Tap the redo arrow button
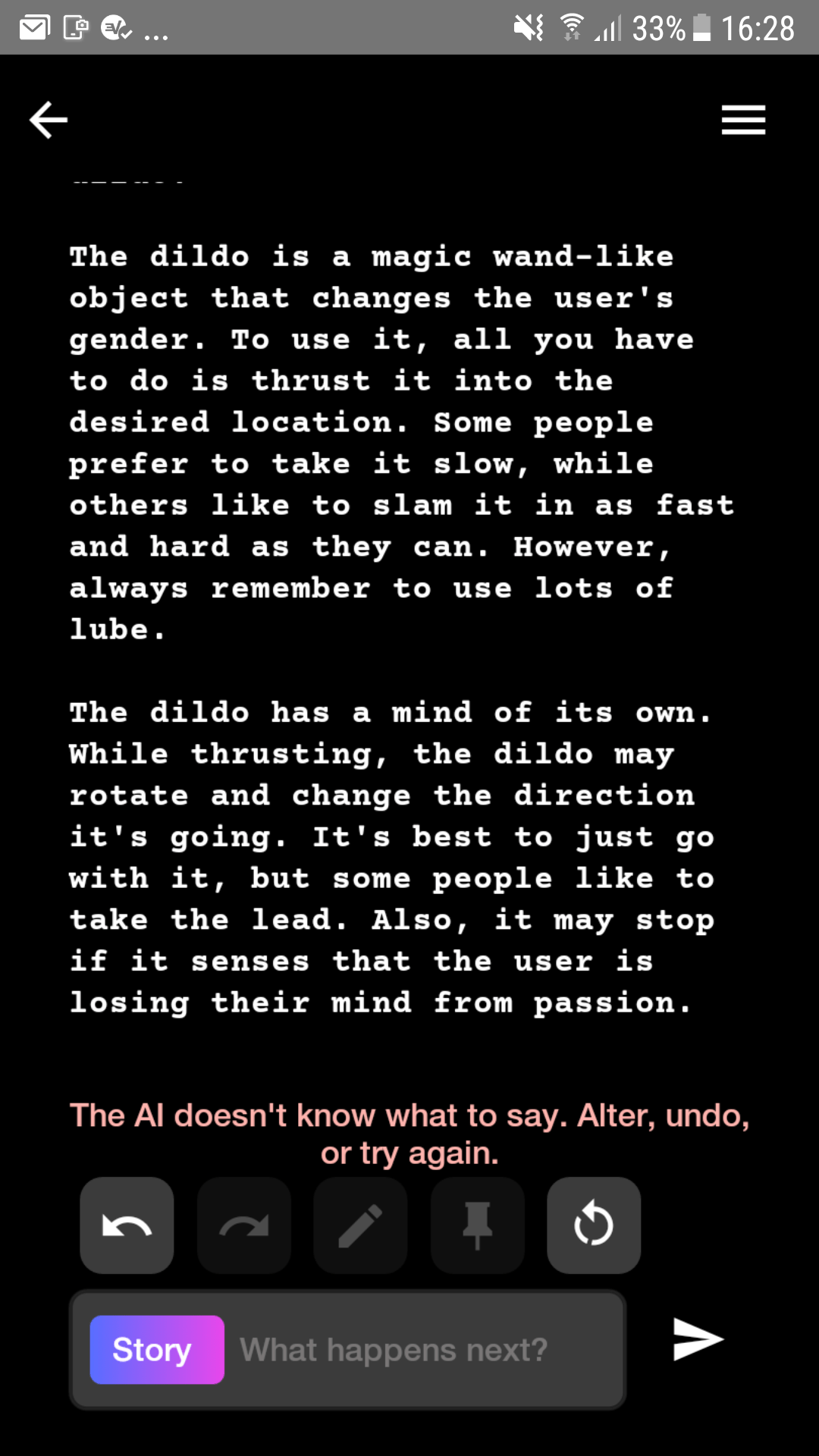 (243, 1225)
